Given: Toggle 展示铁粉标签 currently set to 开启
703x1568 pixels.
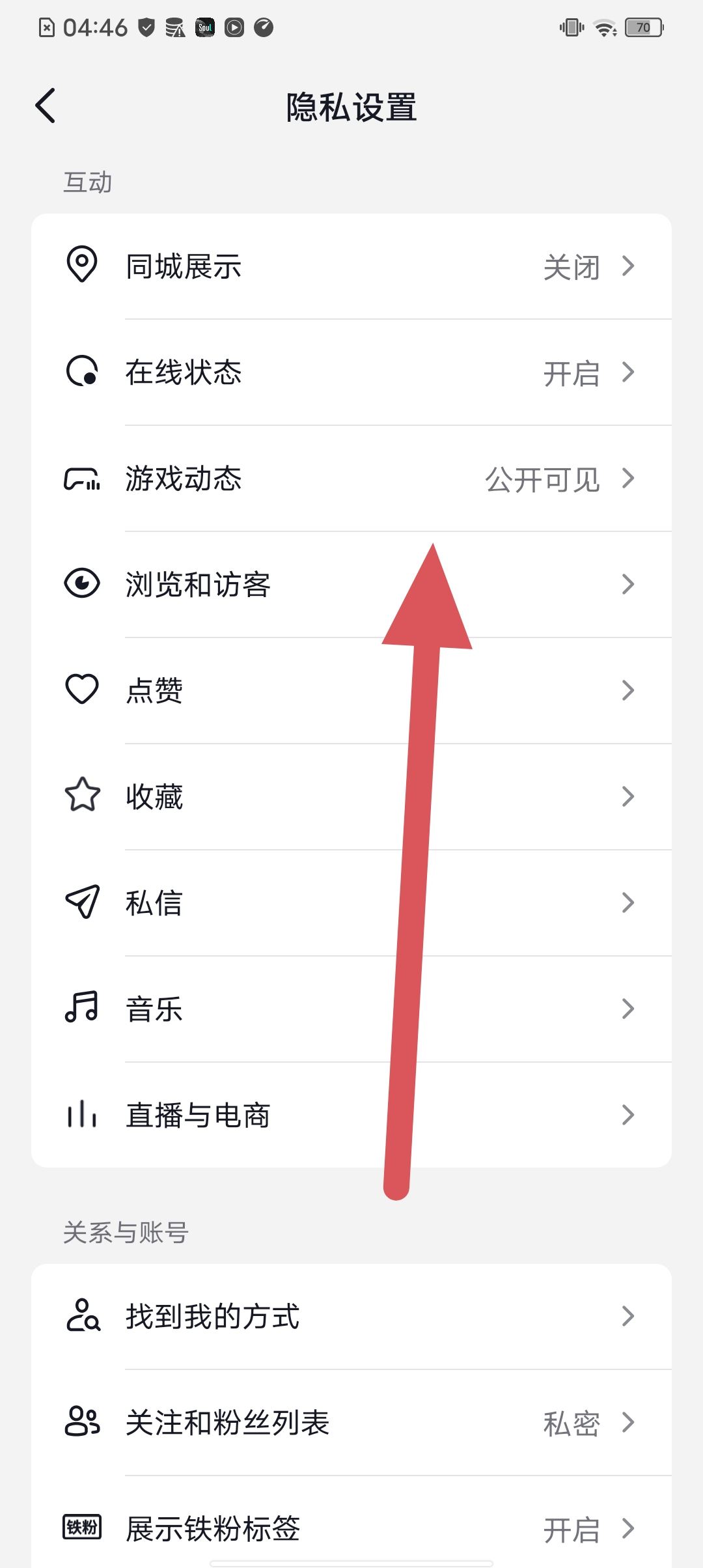Looking at the screenshot, I should [x=573, y=1529].
